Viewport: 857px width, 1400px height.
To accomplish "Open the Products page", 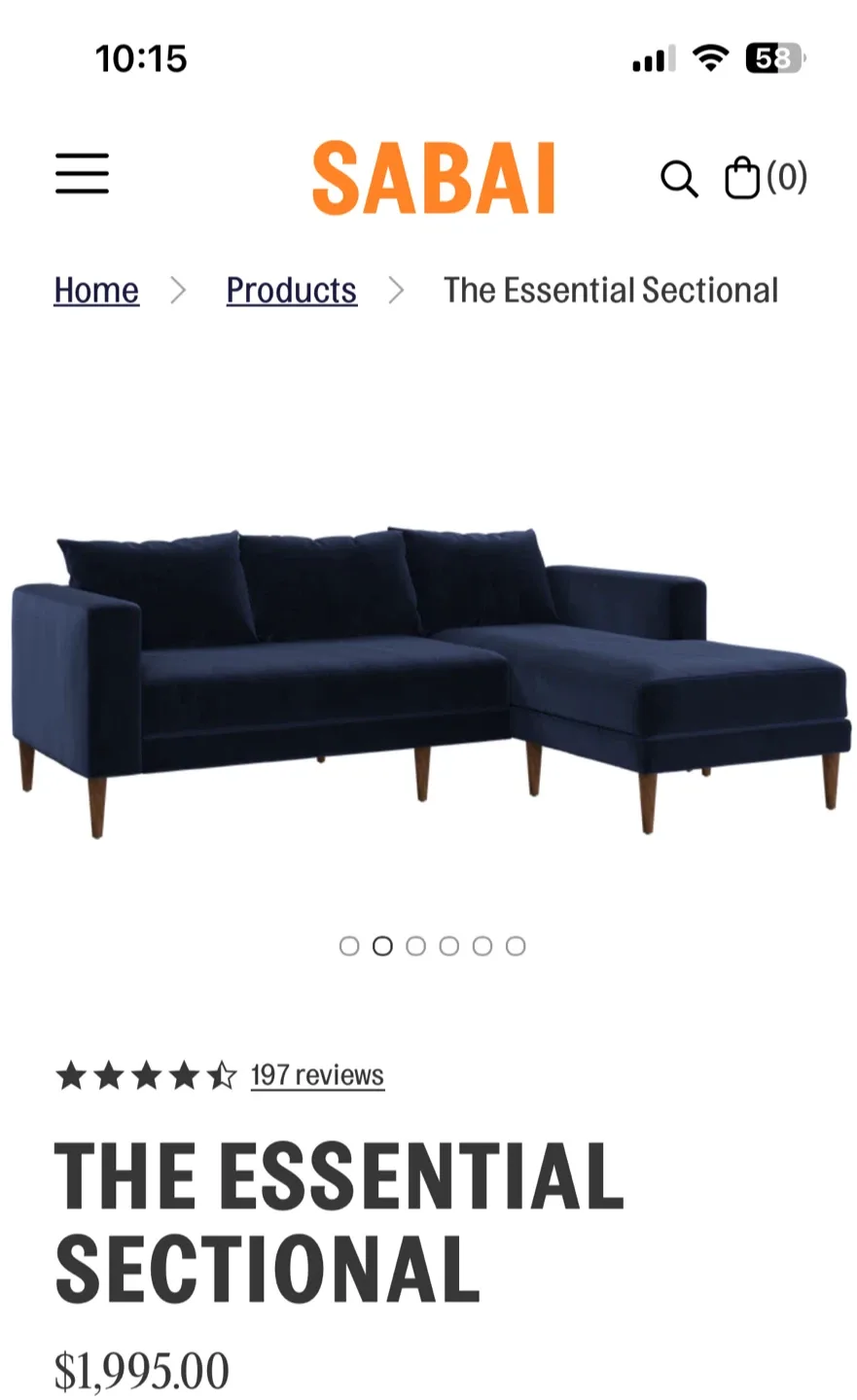I will click(291, 290).
